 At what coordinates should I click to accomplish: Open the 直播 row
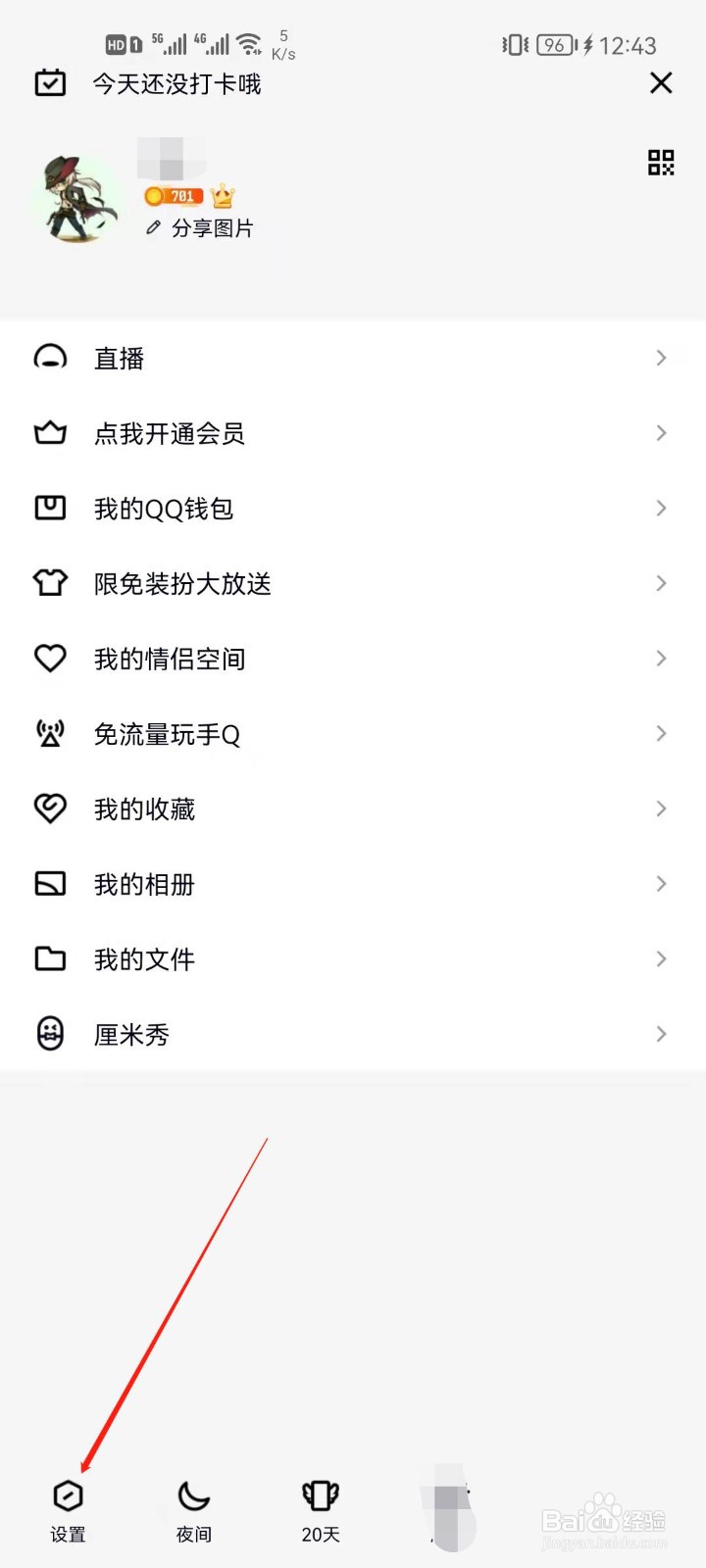(x=353, y=359)
